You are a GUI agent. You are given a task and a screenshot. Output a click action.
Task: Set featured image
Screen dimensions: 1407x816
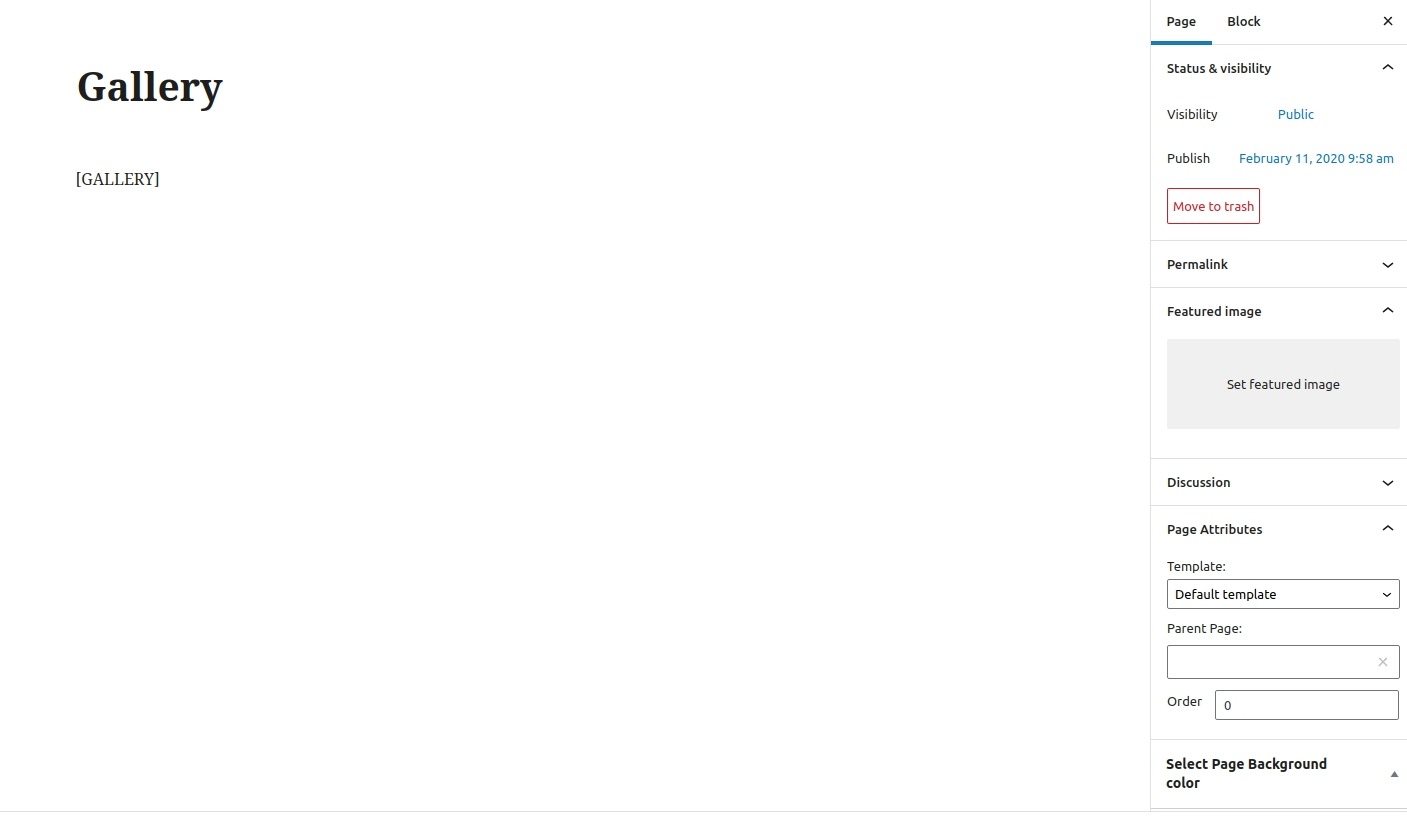(x=1283, y=384)
